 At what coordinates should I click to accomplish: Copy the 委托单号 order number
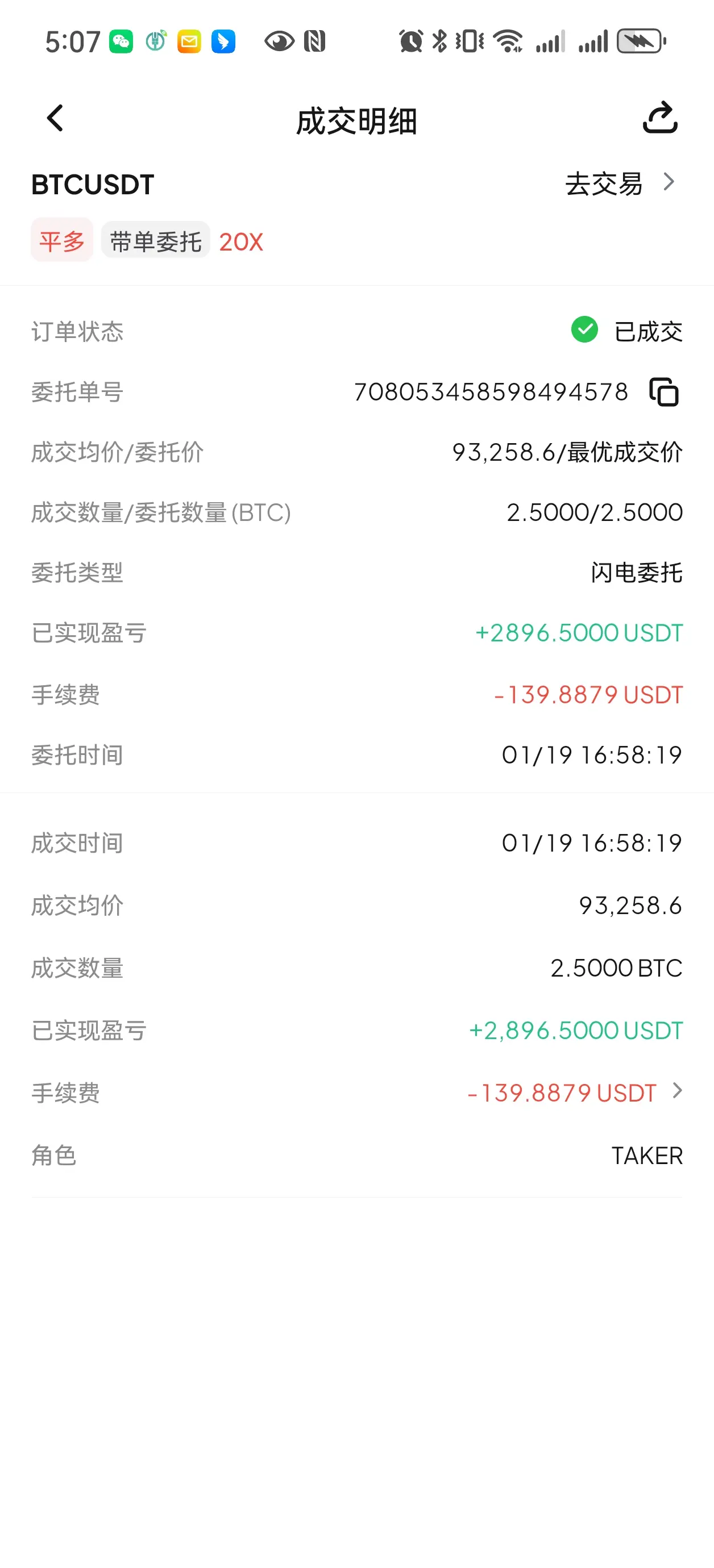point(664,392)
